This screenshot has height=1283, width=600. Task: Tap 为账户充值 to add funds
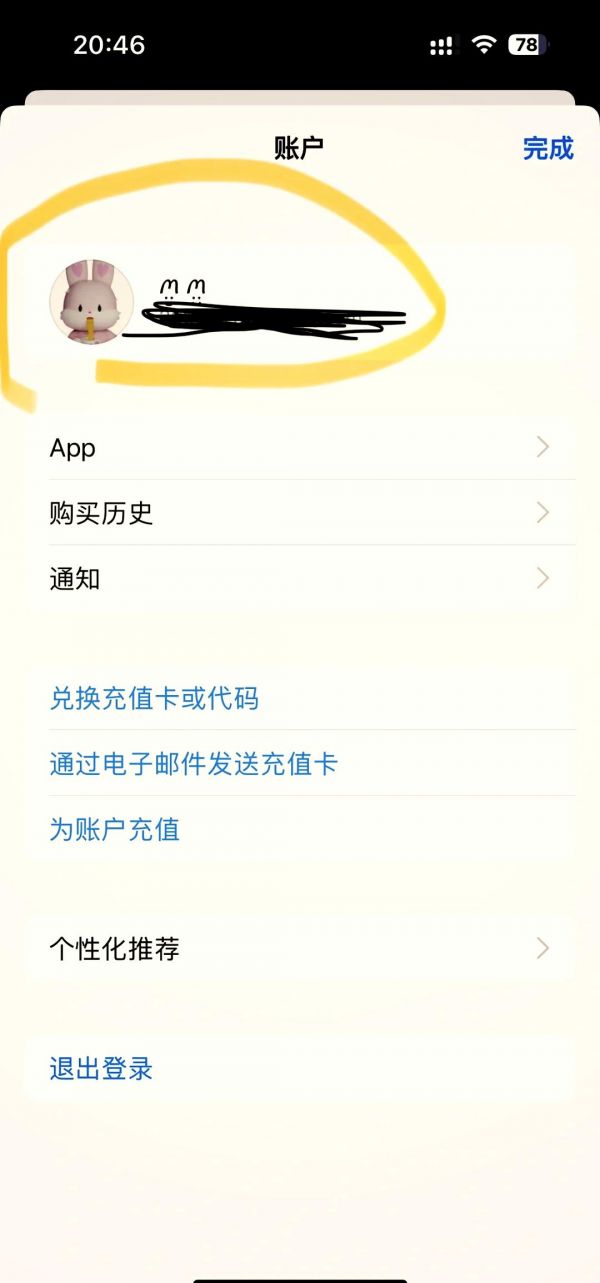(115, 829)
